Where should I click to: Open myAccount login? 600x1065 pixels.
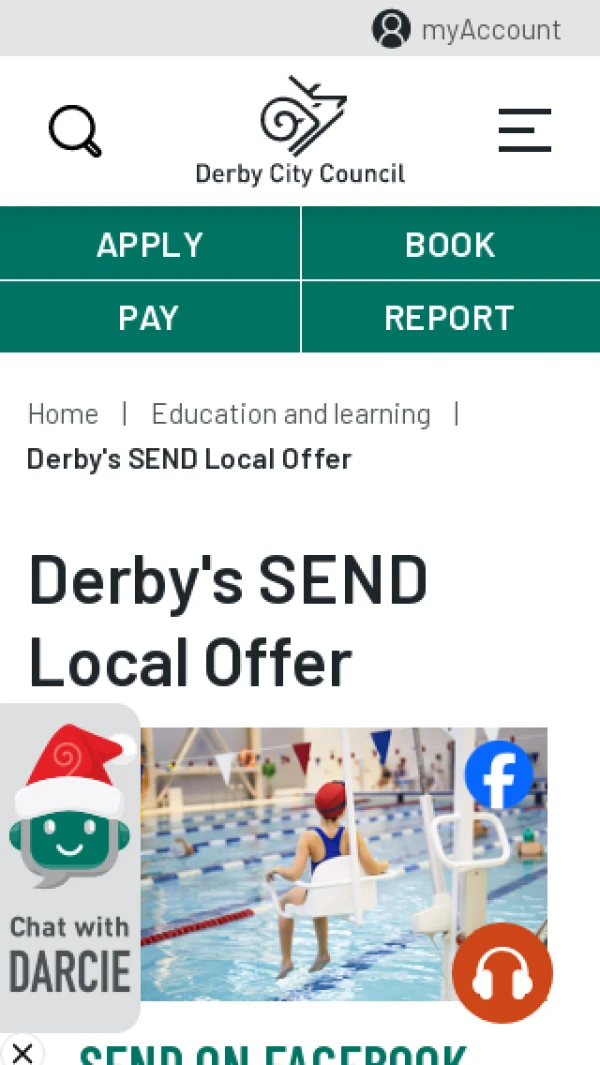pyautogui.click(x=467, y=29)
